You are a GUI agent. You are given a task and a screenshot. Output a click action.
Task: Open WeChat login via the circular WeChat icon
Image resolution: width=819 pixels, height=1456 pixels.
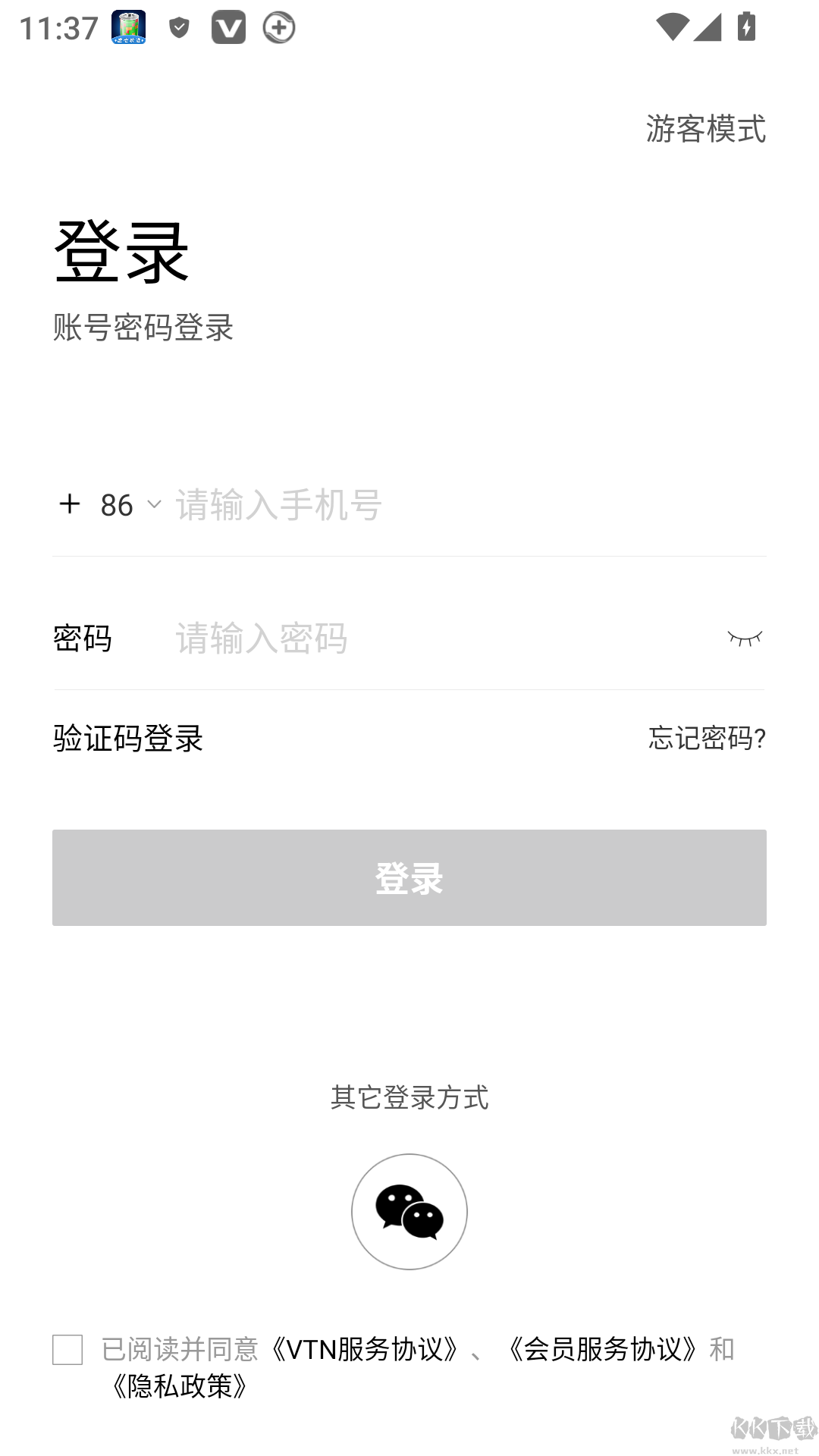click(409, 1211)
